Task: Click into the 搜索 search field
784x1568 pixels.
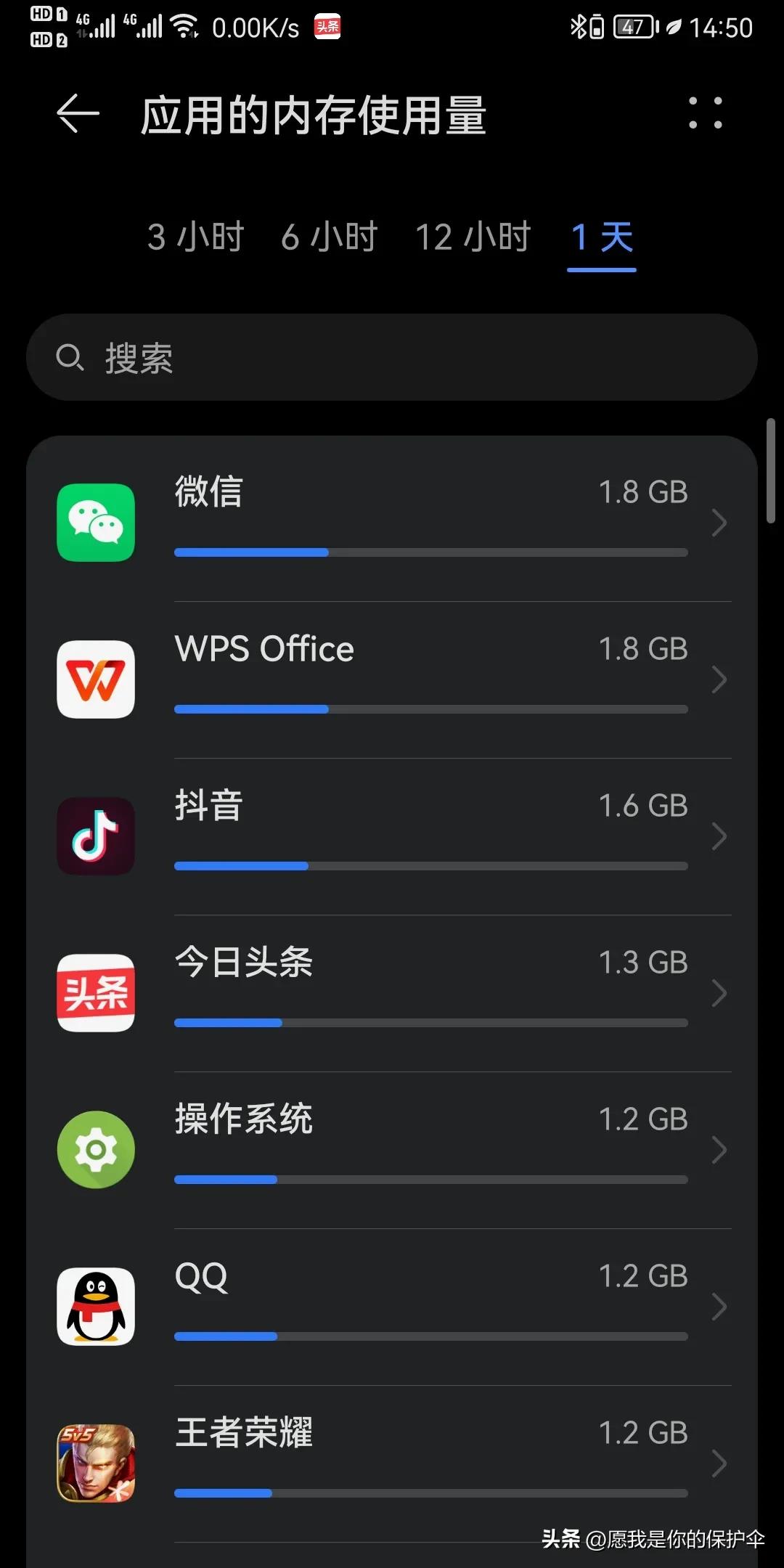Action: [x=392, y=357]
